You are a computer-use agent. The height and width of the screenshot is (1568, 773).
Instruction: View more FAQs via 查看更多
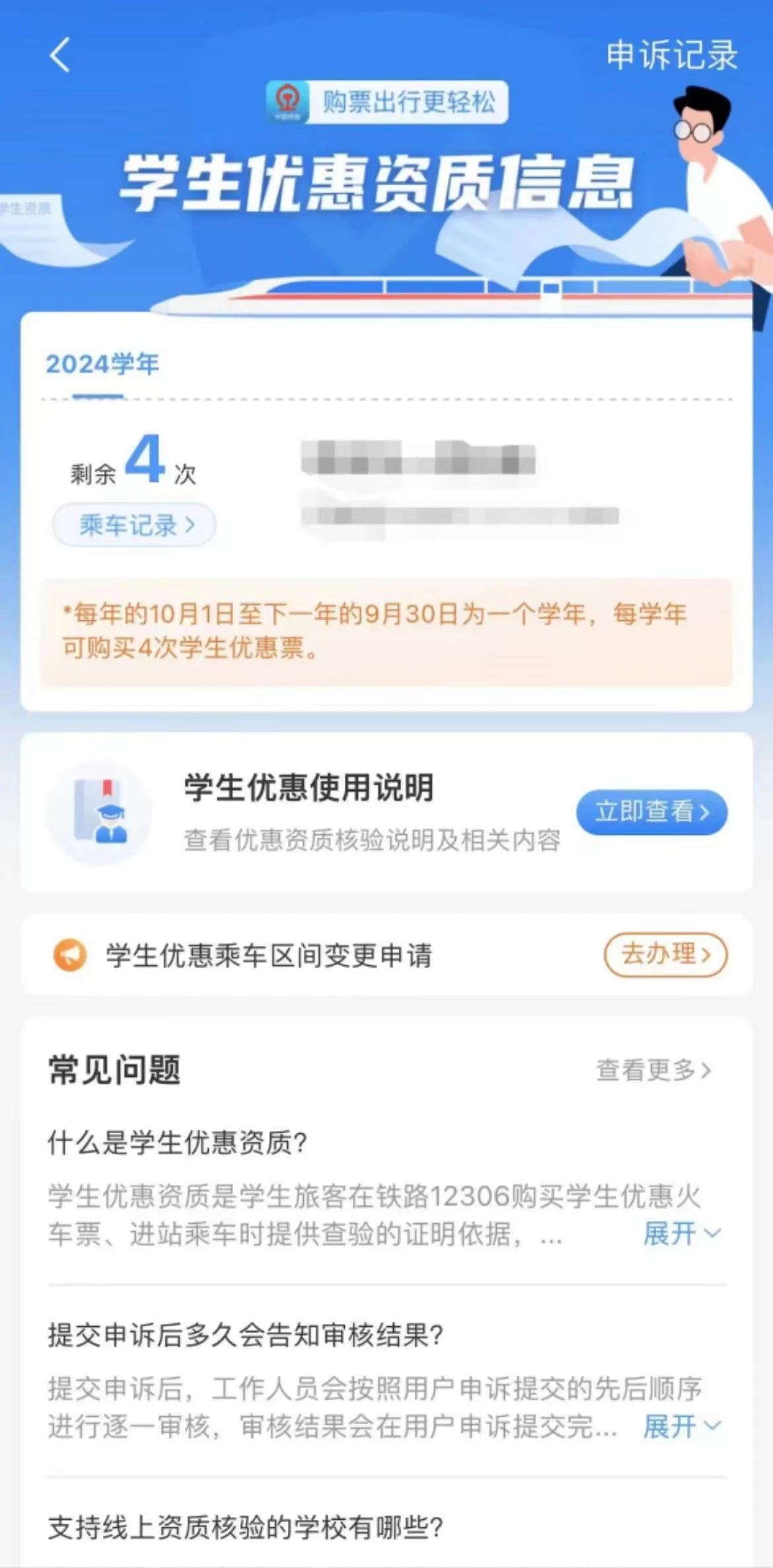tap(653, 1070)
